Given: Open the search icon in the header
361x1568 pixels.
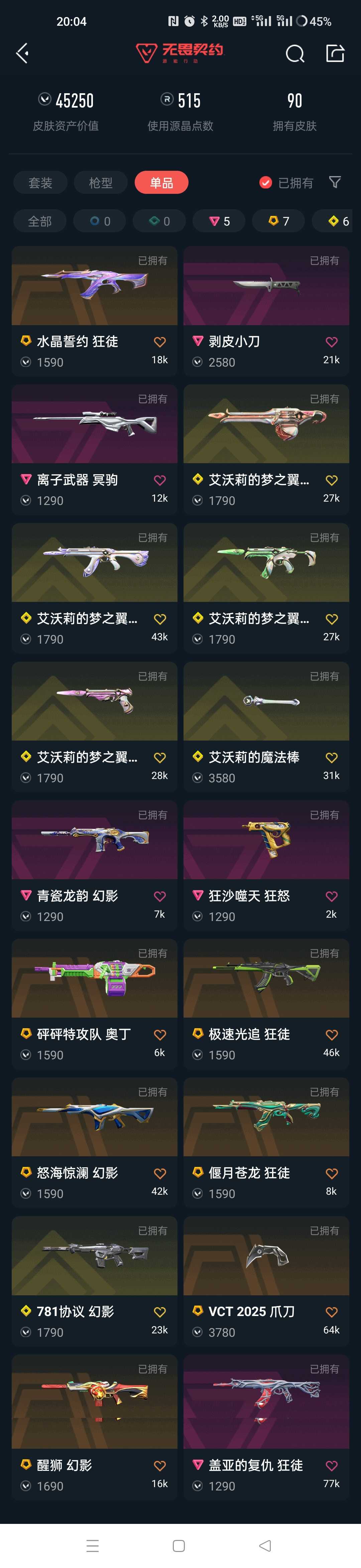Looking at the screenshot, I should (294, 54).
